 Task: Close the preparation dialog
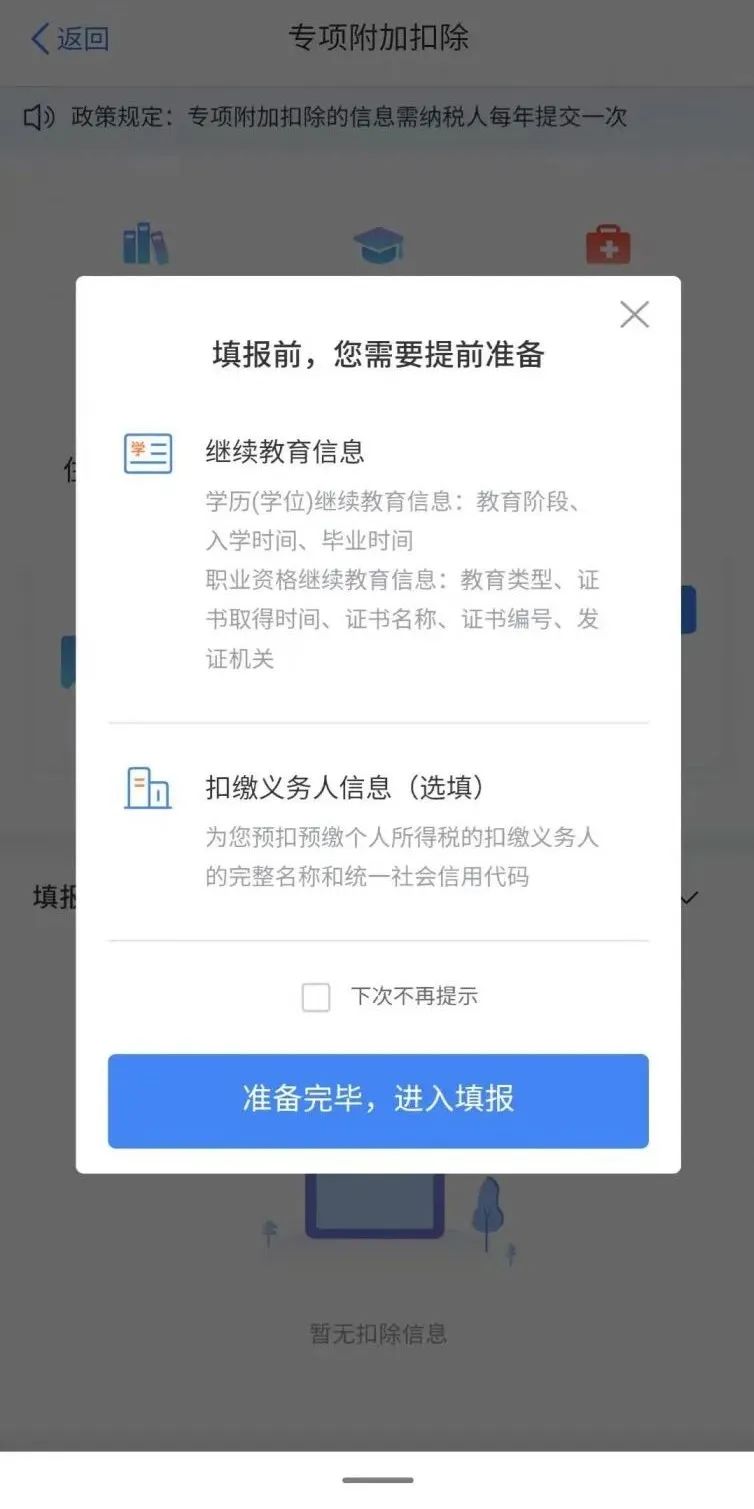point(634,315)
